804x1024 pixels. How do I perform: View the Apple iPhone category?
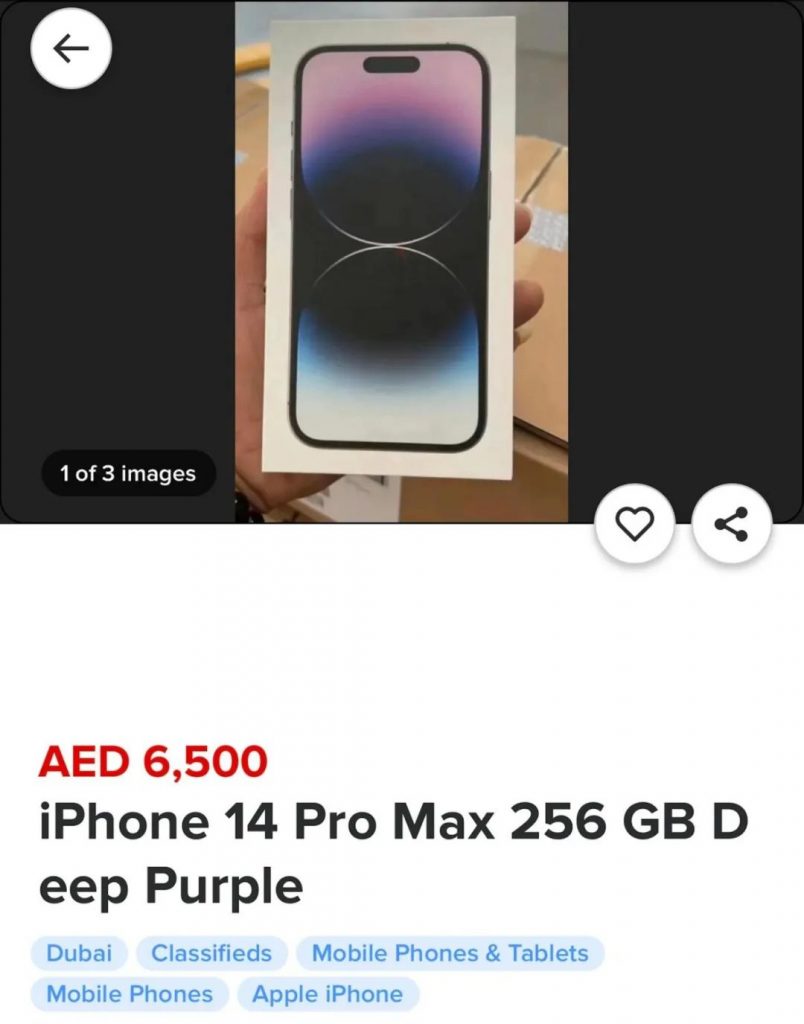tap(327, 994)
